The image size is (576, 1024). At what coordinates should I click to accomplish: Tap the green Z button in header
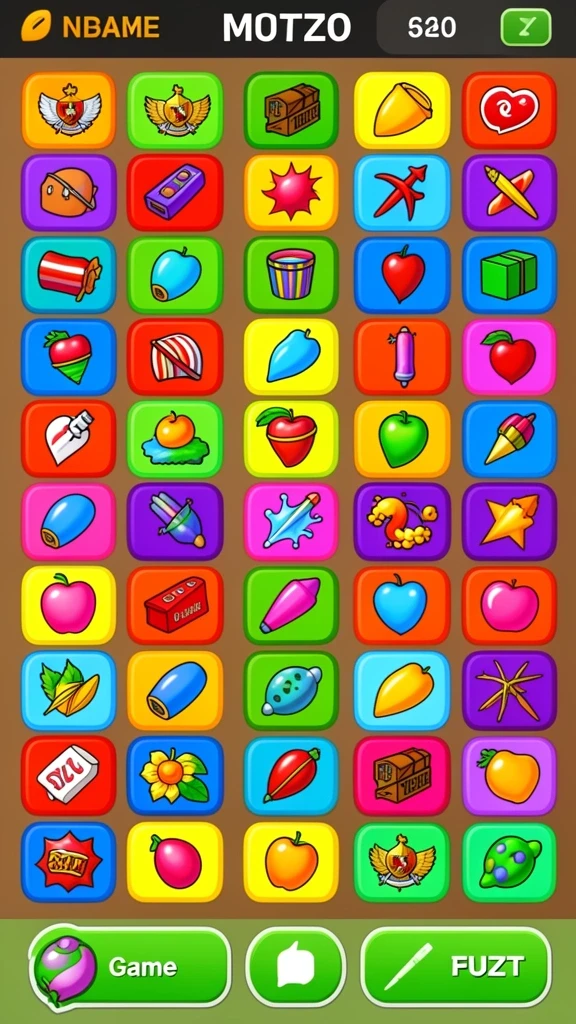[525, 27]
